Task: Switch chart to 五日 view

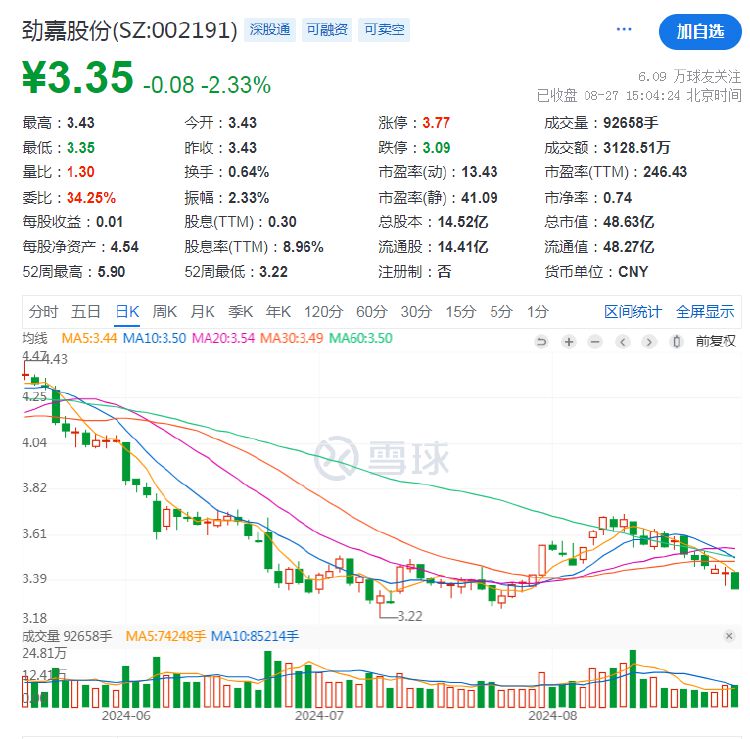Action: click(x=86, y=311)
